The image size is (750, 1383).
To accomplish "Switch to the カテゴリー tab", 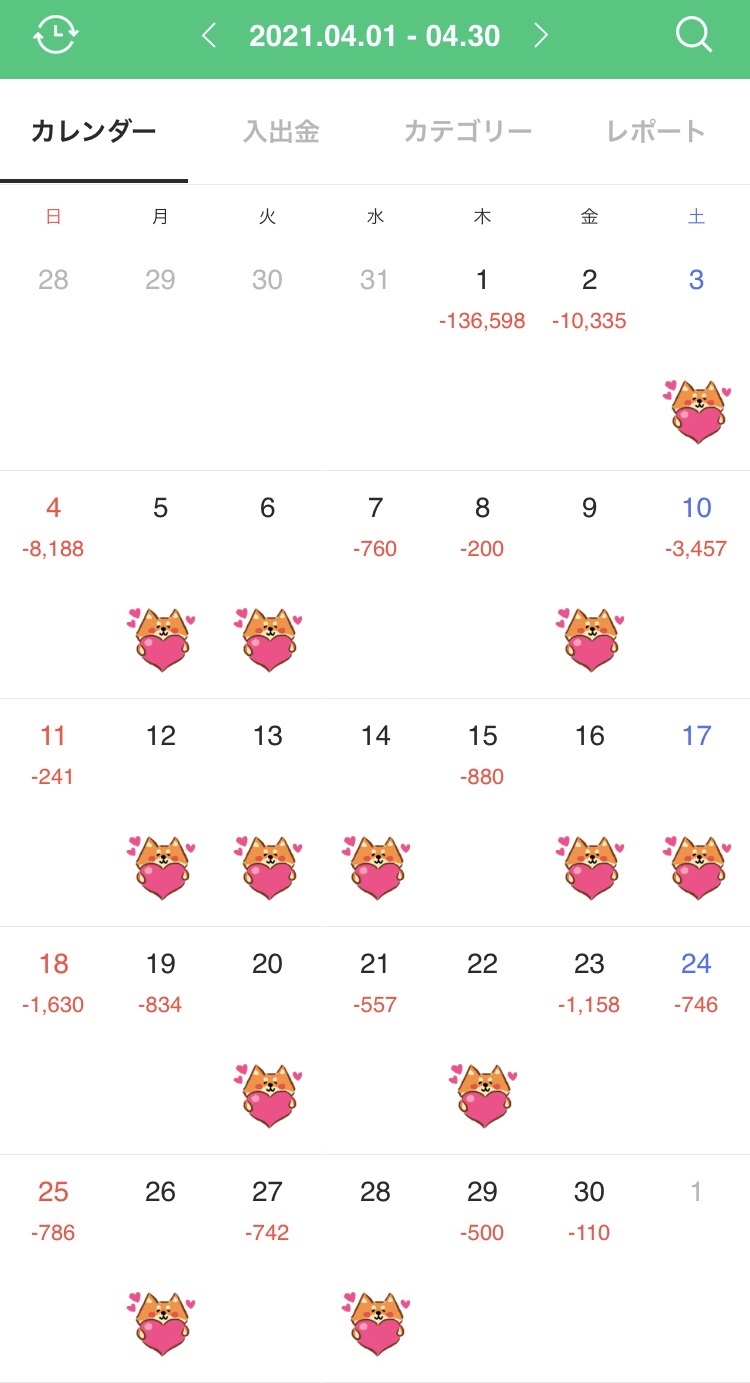I will [467, 131].
